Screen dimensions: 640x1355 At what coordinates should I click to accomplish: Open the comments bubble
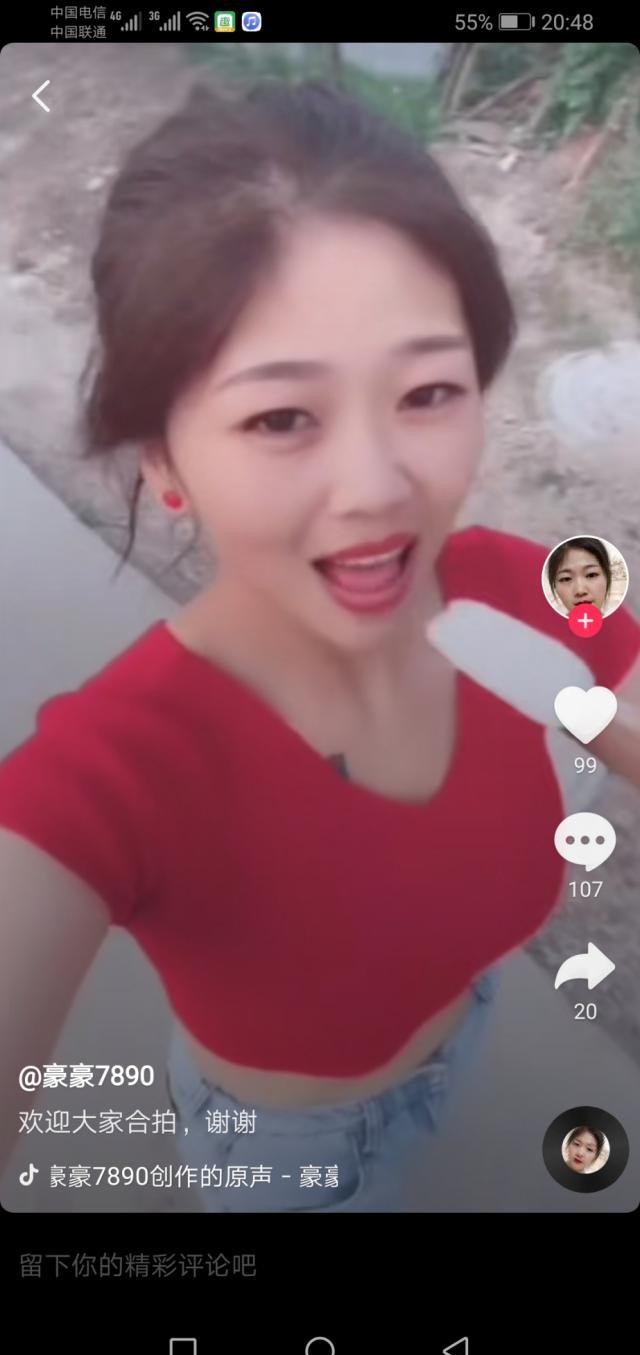click(585, 841)
